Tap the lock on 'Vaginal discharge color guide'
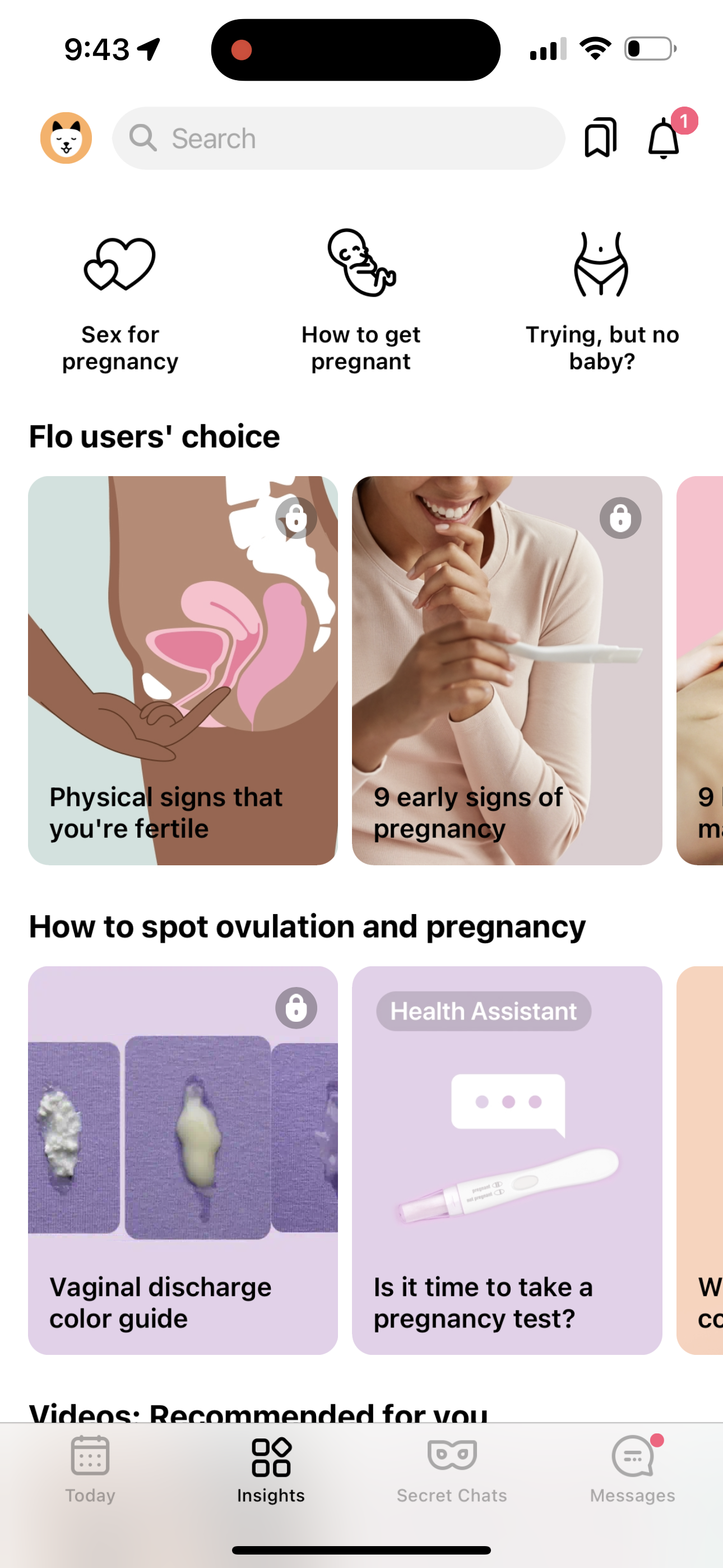 click(296, 1009)
